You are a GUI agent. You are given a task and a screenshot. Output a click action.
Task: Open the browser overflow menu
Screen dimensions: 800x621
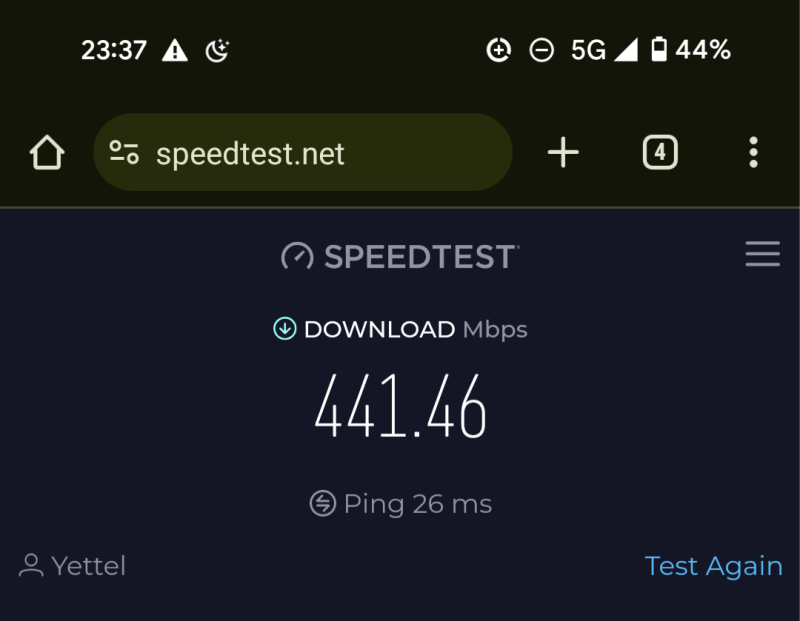pyautogui.click(x=753, y=153)
